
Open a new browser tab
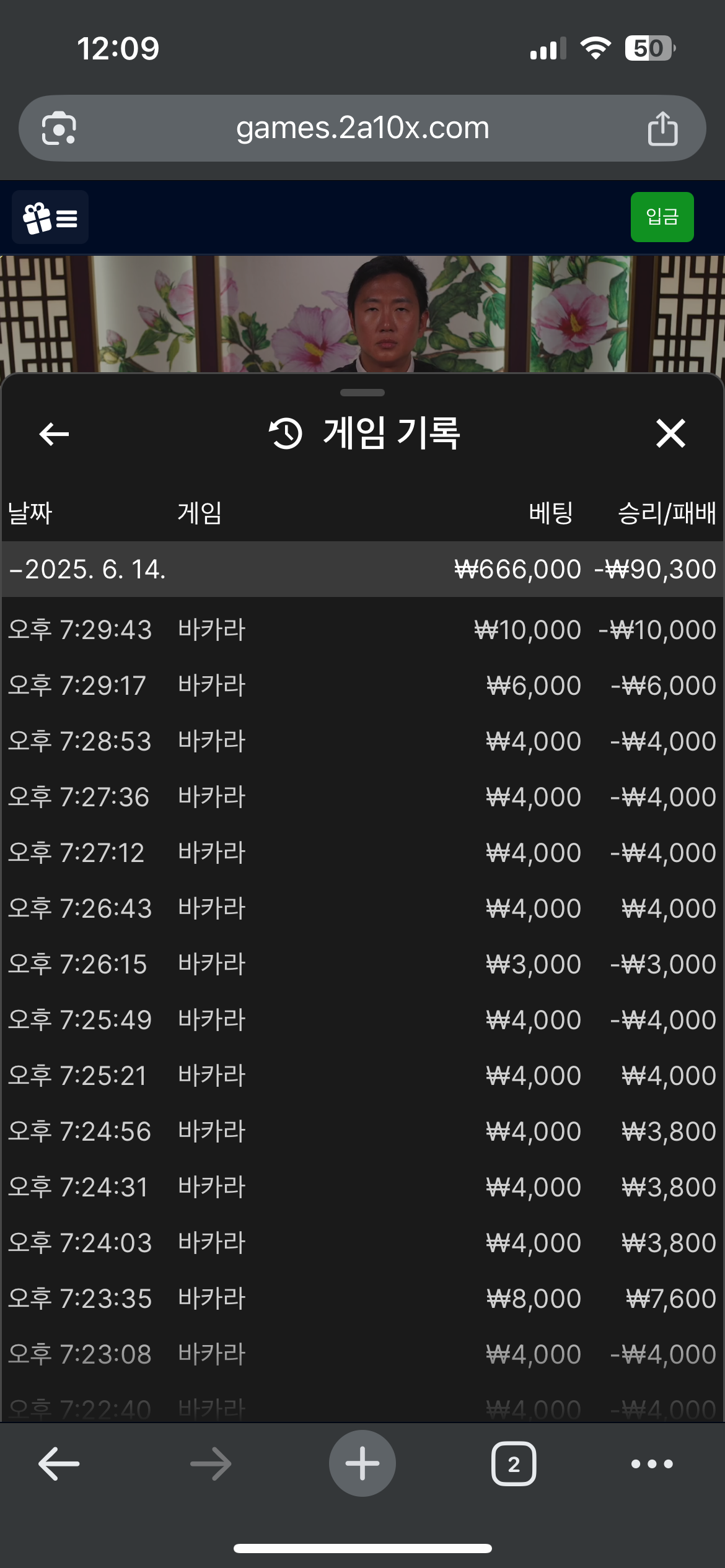[x=362, y=1463]
